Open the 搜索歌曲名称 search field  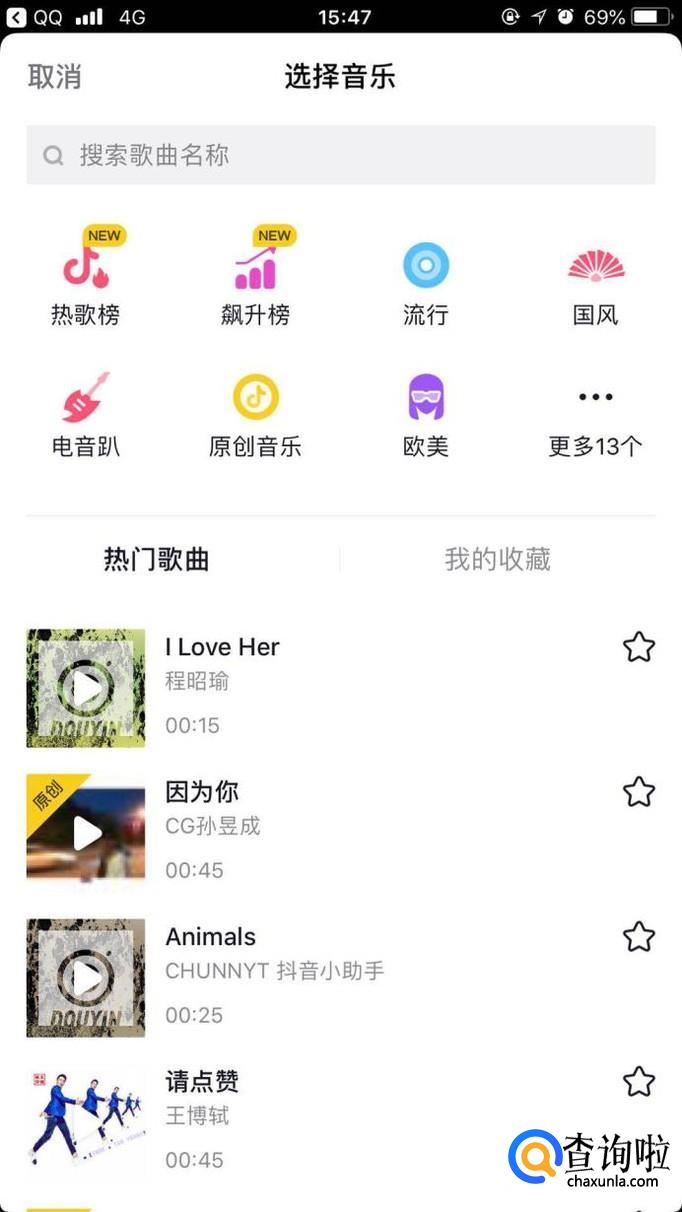pyautogui.click(x=340, y=155)
